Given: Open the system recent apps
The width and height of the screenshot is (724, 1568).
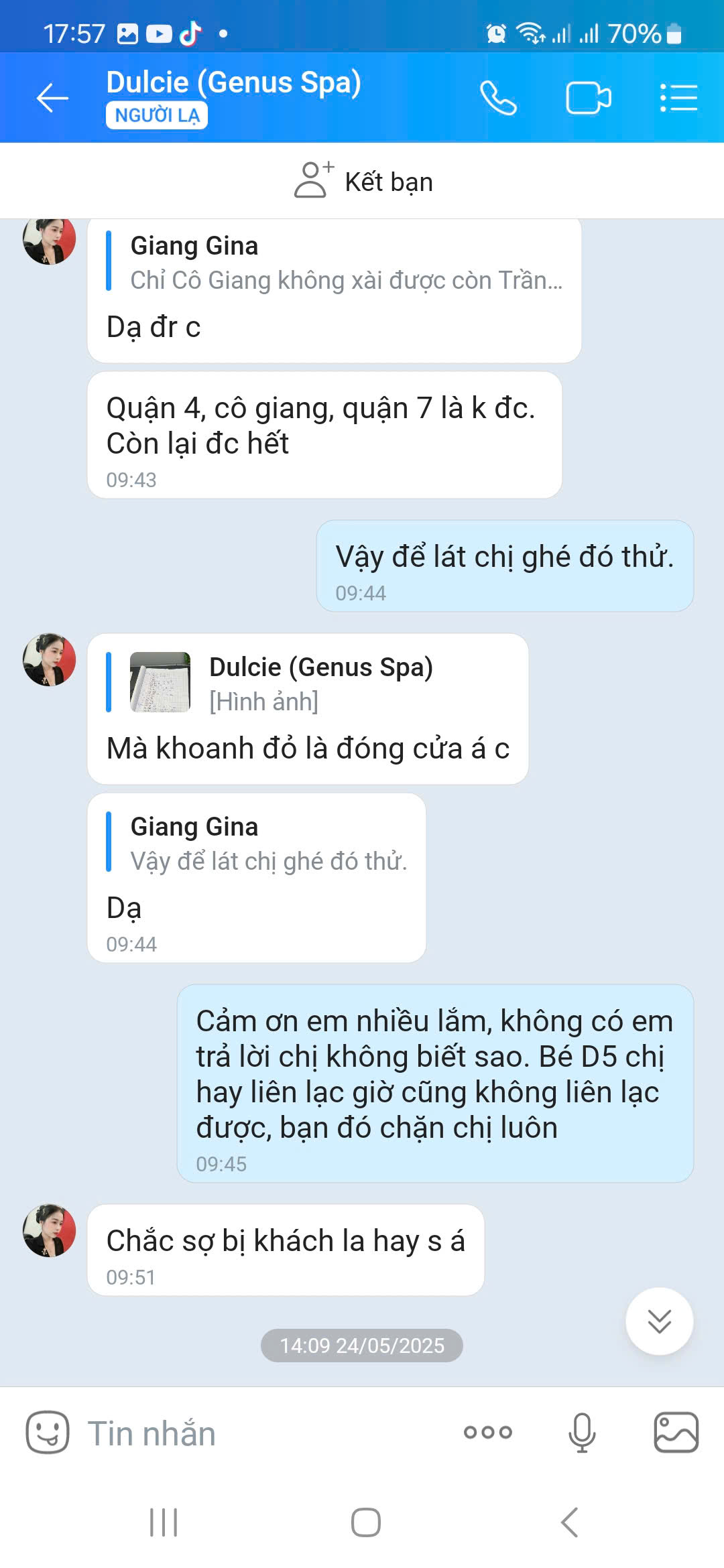Looking at the screenshot, I should pyautogui.click(x=164, y=1522).
